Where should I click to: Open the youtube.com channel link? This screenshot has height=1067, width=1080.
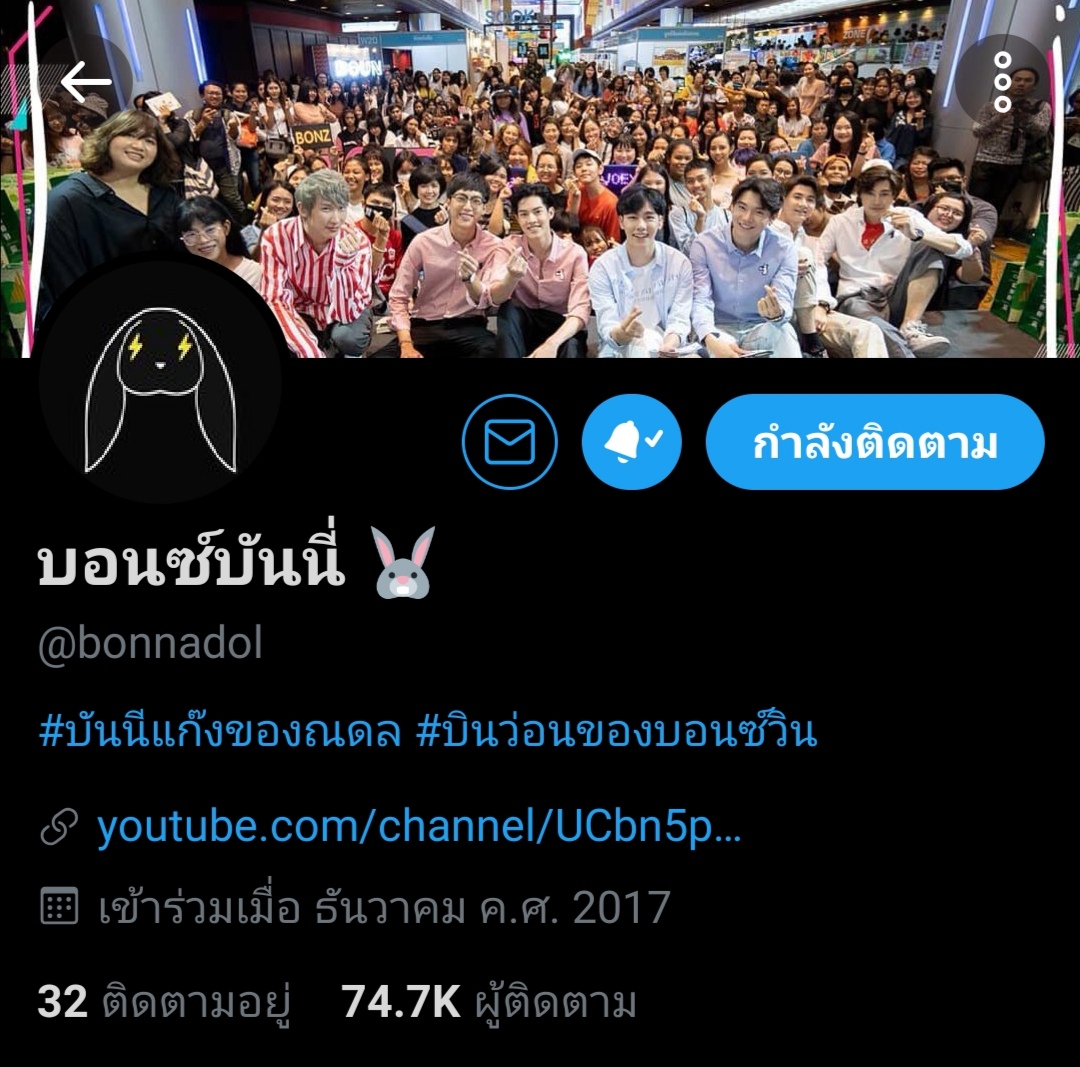419,827
